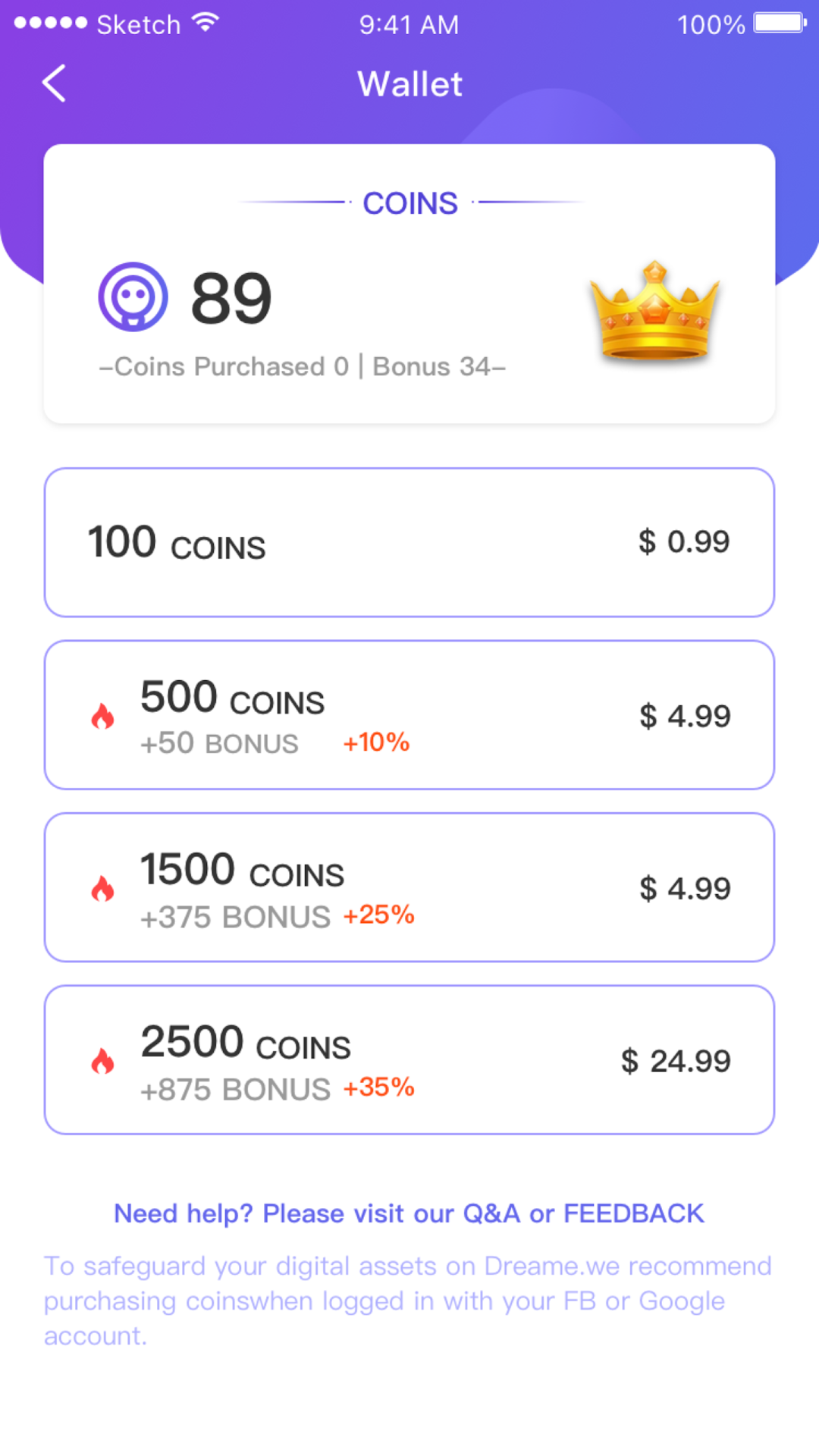Viewport: 819px width, 1456px height.
Task: Select the 500 coins pack with +10% bonus
Action: [409, 715]
